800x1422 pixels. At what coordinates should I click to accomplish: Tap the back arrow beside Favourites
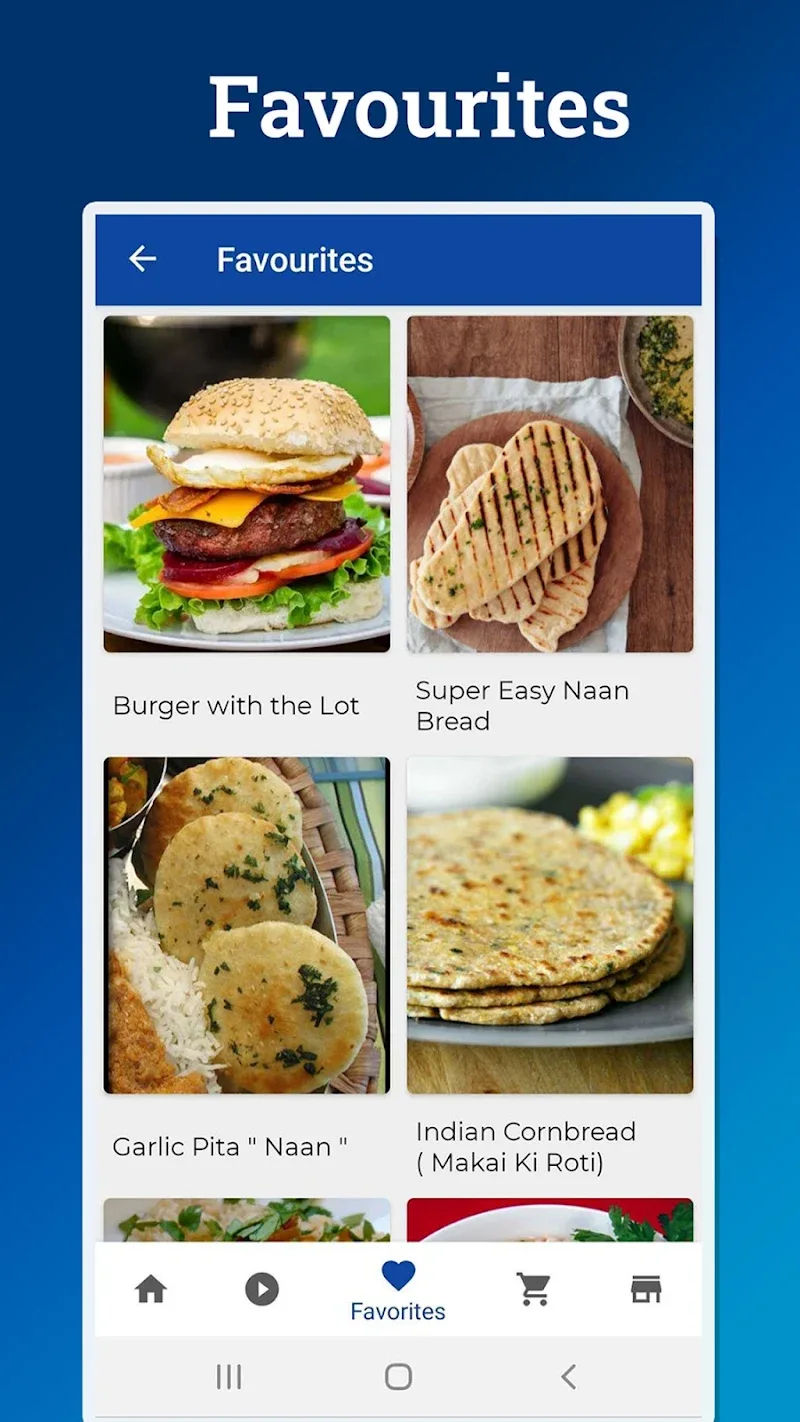[x=143, y=259]
